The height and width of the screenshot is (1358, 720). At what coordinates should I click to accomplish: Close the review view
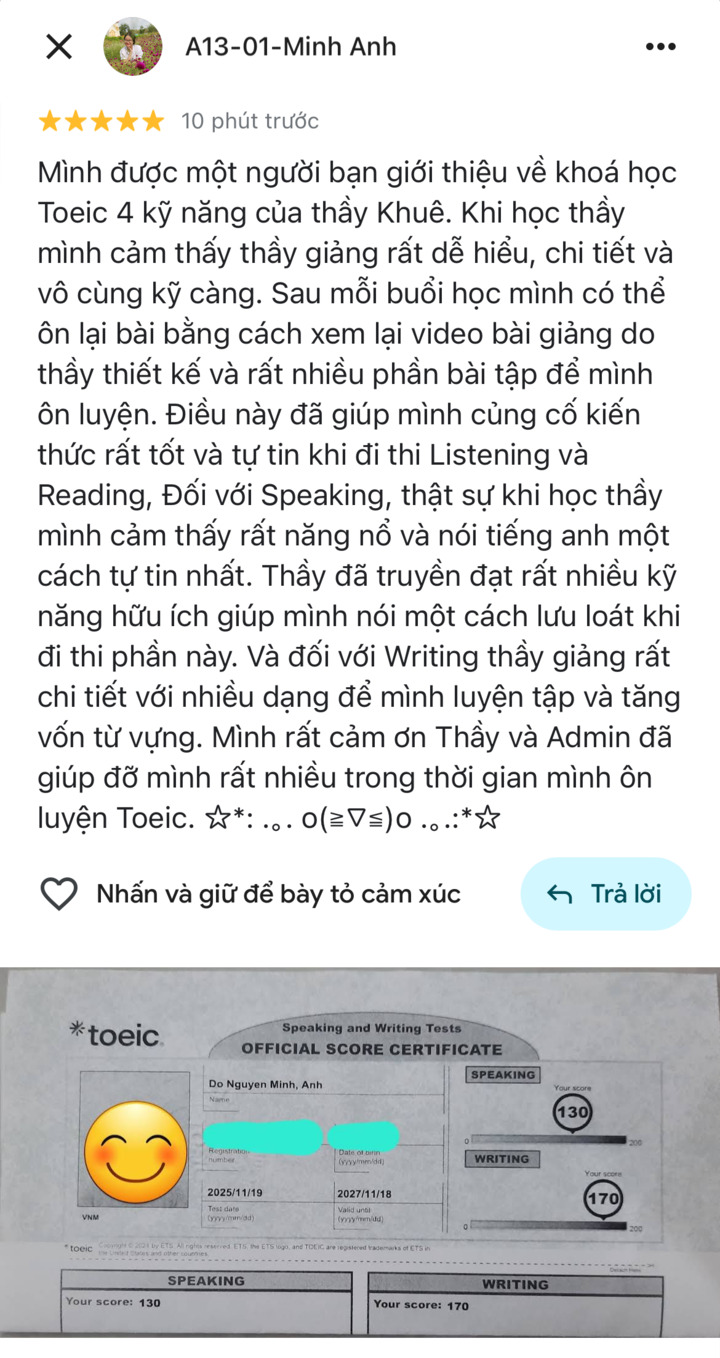click(x=59, y=47)
